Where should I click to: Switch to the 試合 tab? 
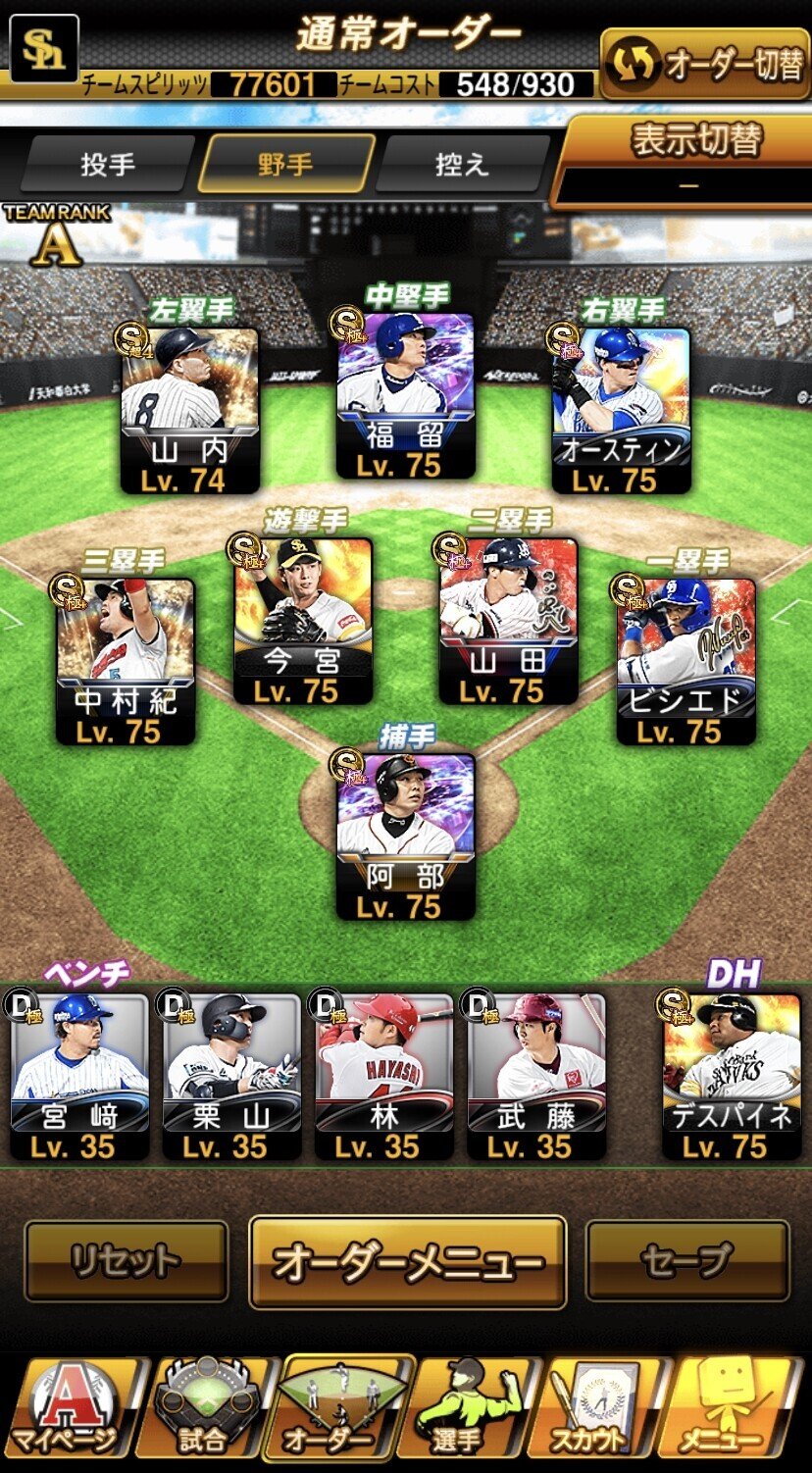click(x=202, y=1409)
